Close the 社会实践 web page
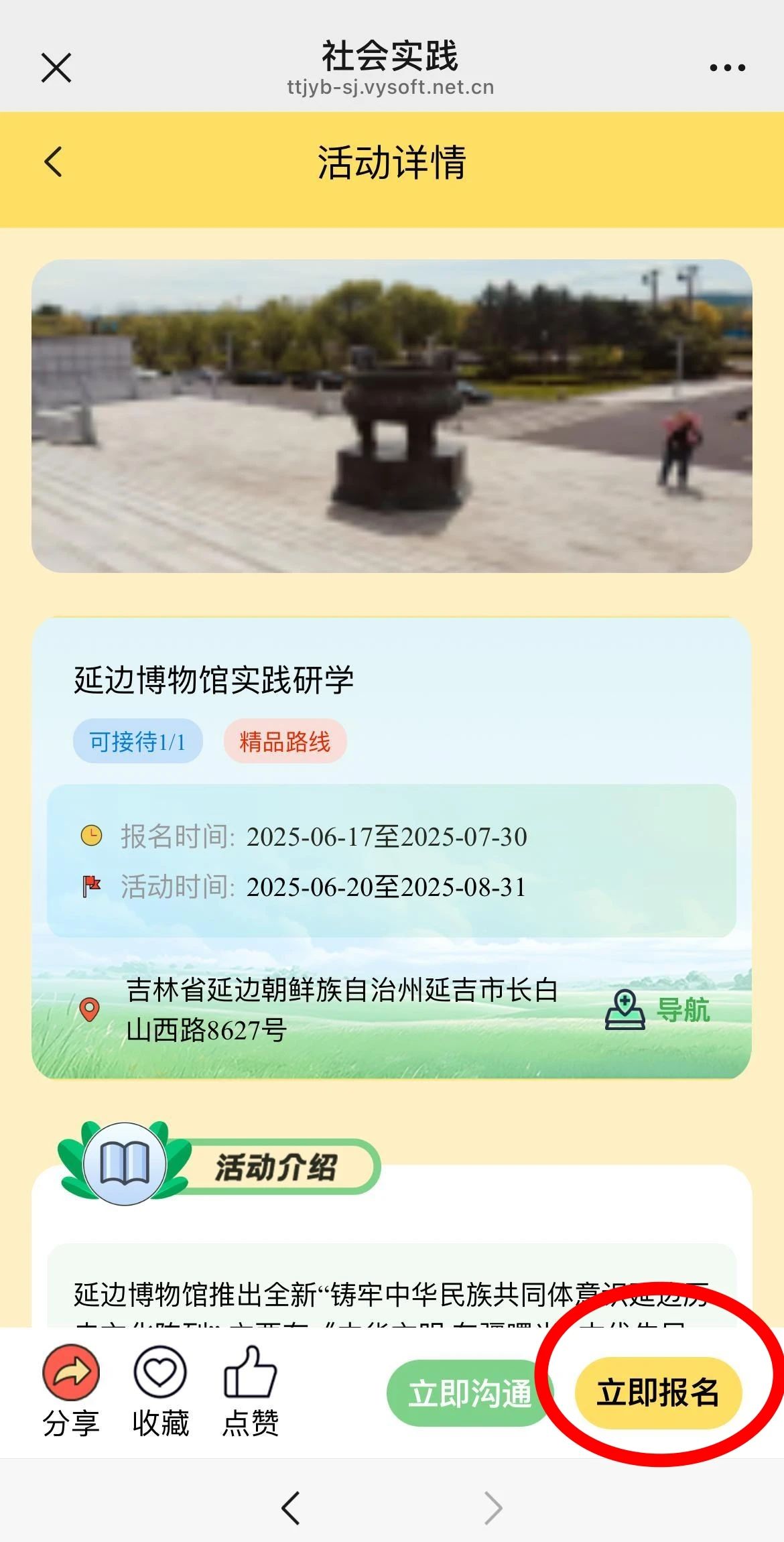Viewport: 784px width, 1542px height. tap(56, 68)
